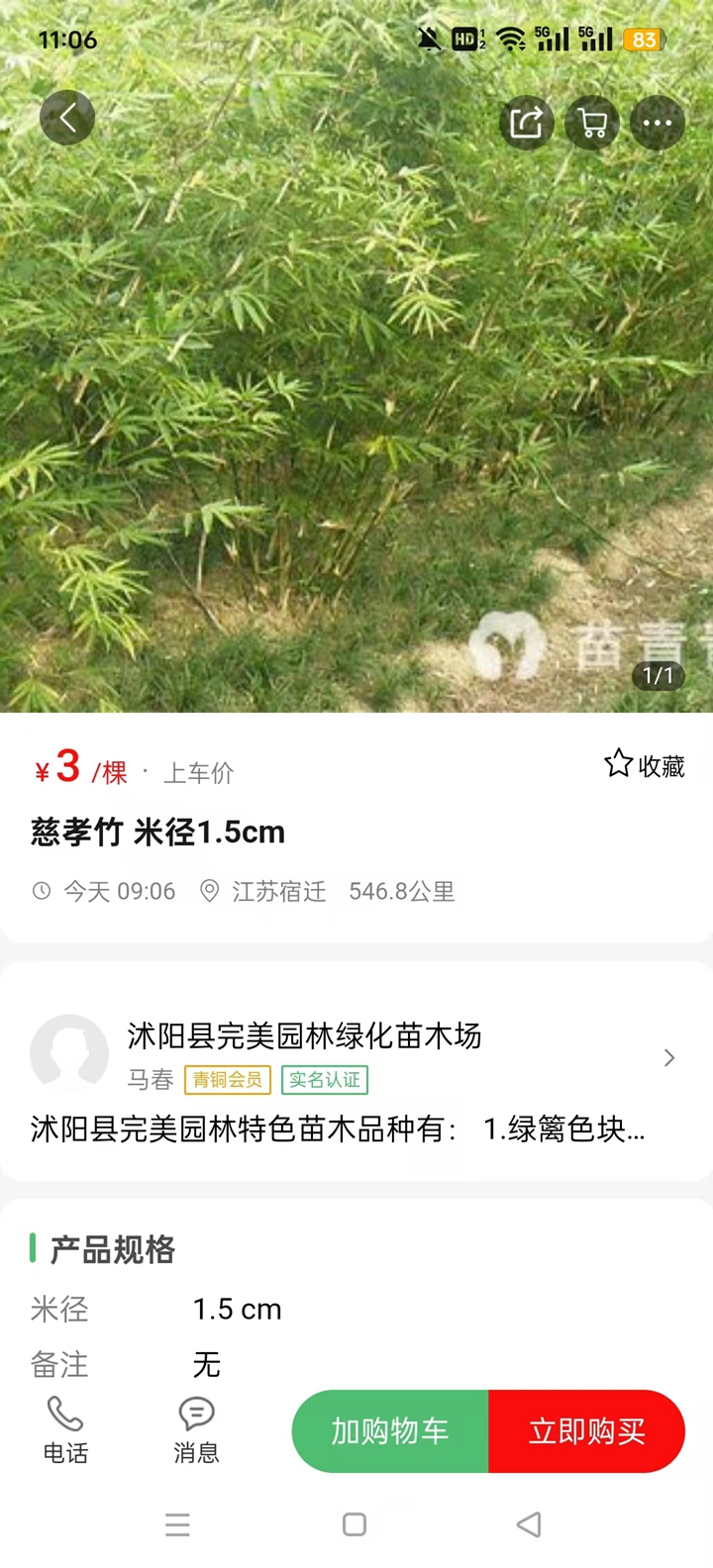The width and height of the screenshot is (713, 1568).
Task: Open the three-dot overflow menu
Action: (658, 123)
